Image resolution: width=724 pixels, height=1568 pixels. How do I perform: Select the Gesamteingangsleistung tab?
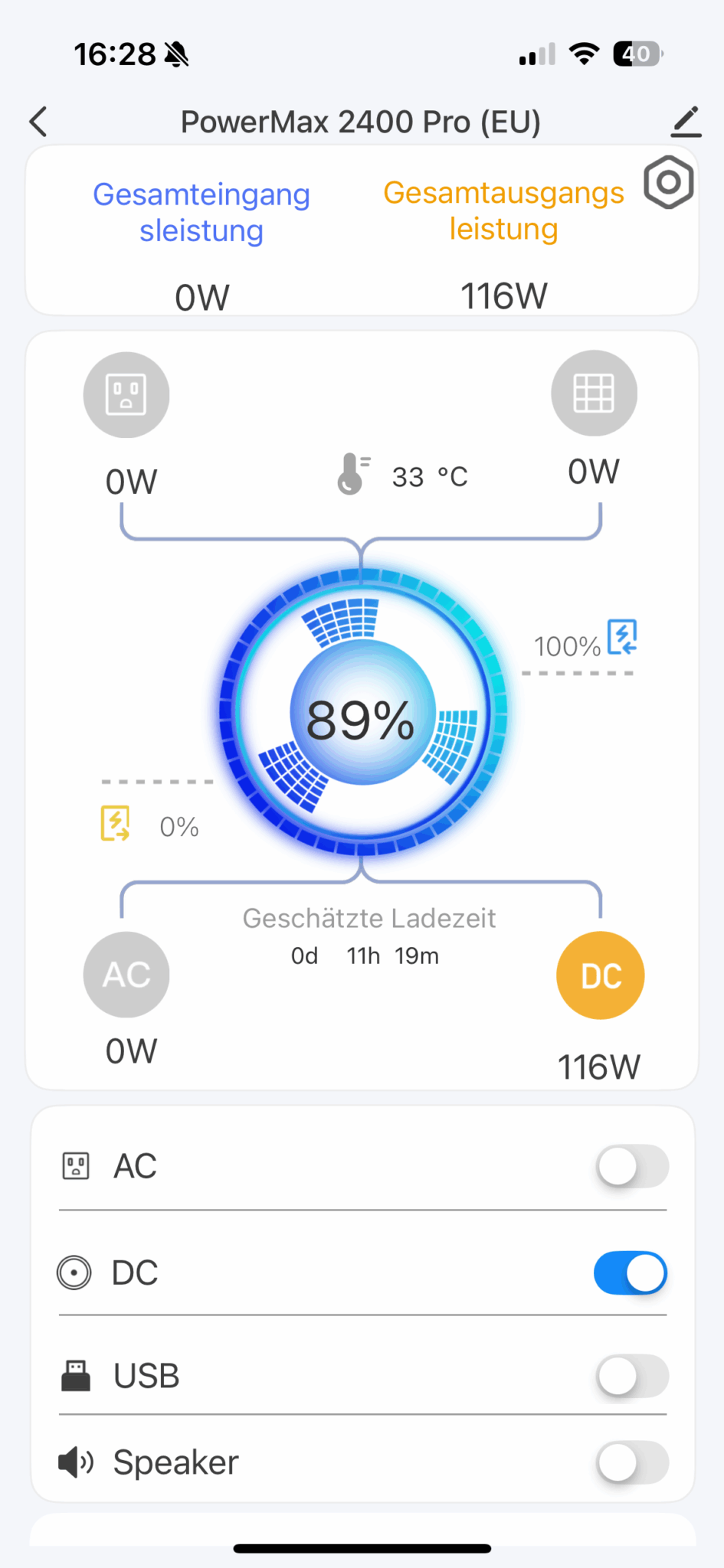pos(201,211)
